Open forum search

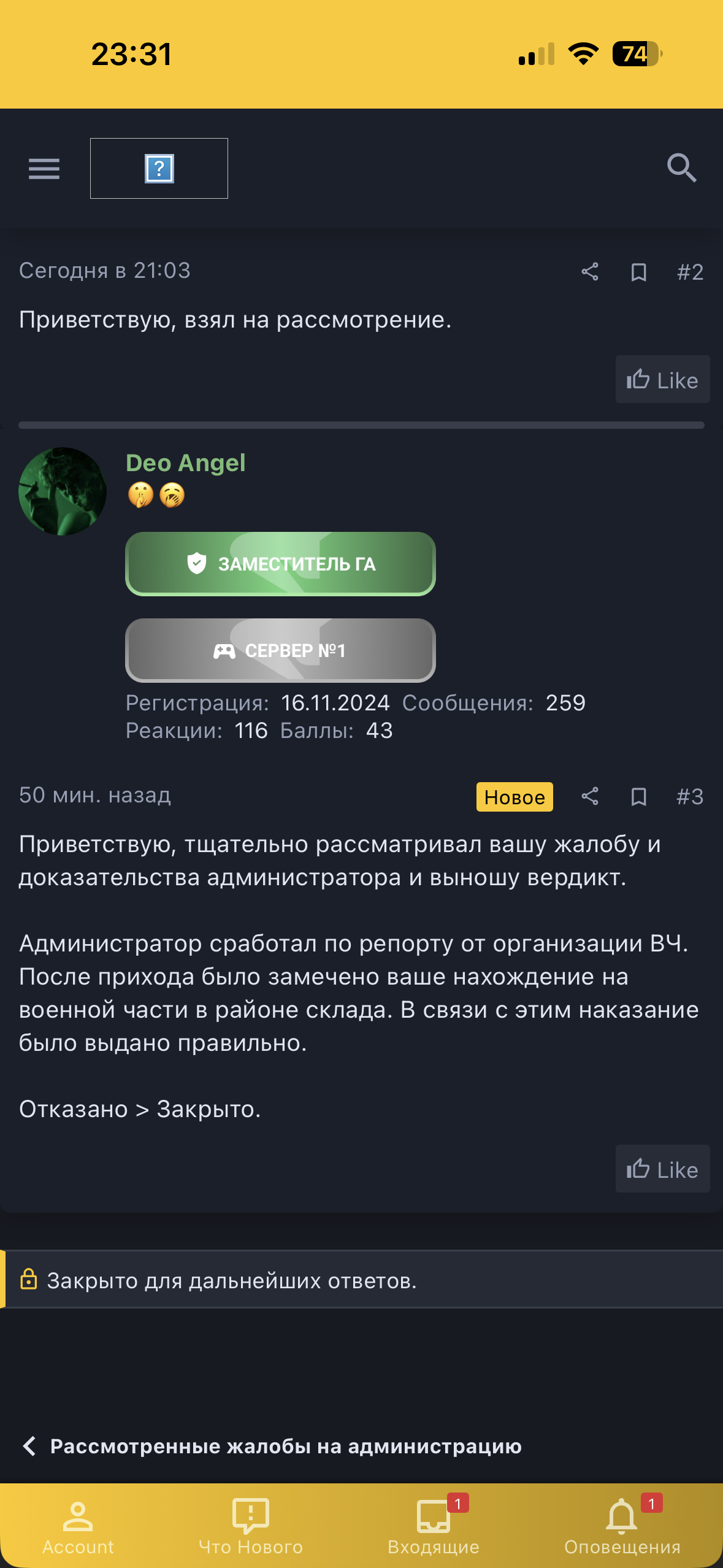click(681, 168)
